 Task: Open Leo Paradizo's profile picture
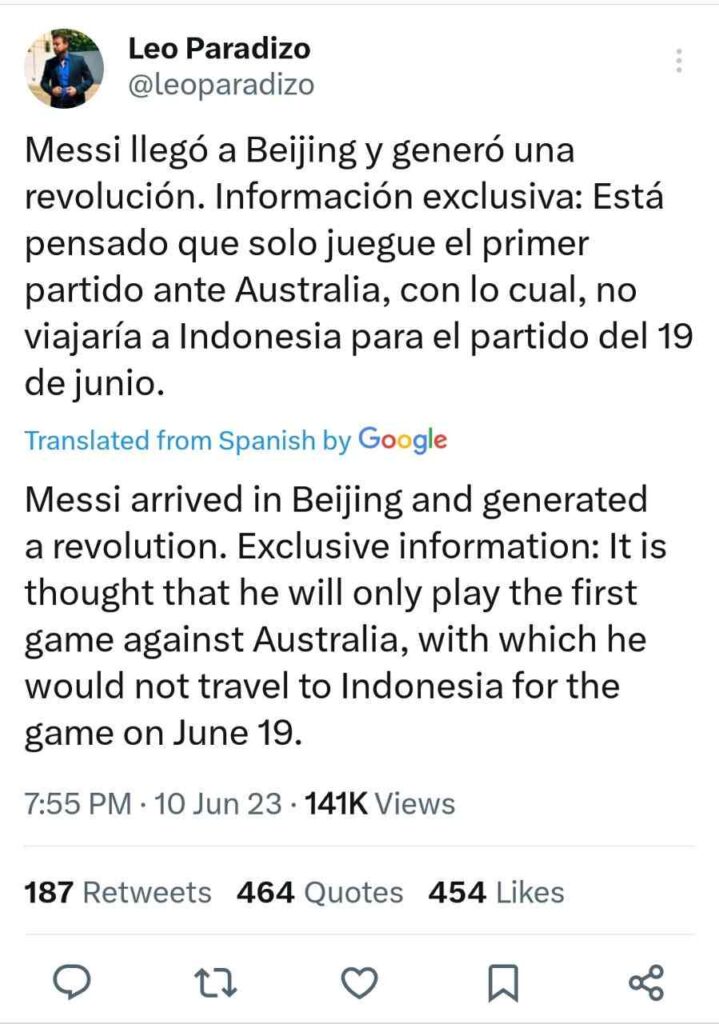(x=64, y=68)
